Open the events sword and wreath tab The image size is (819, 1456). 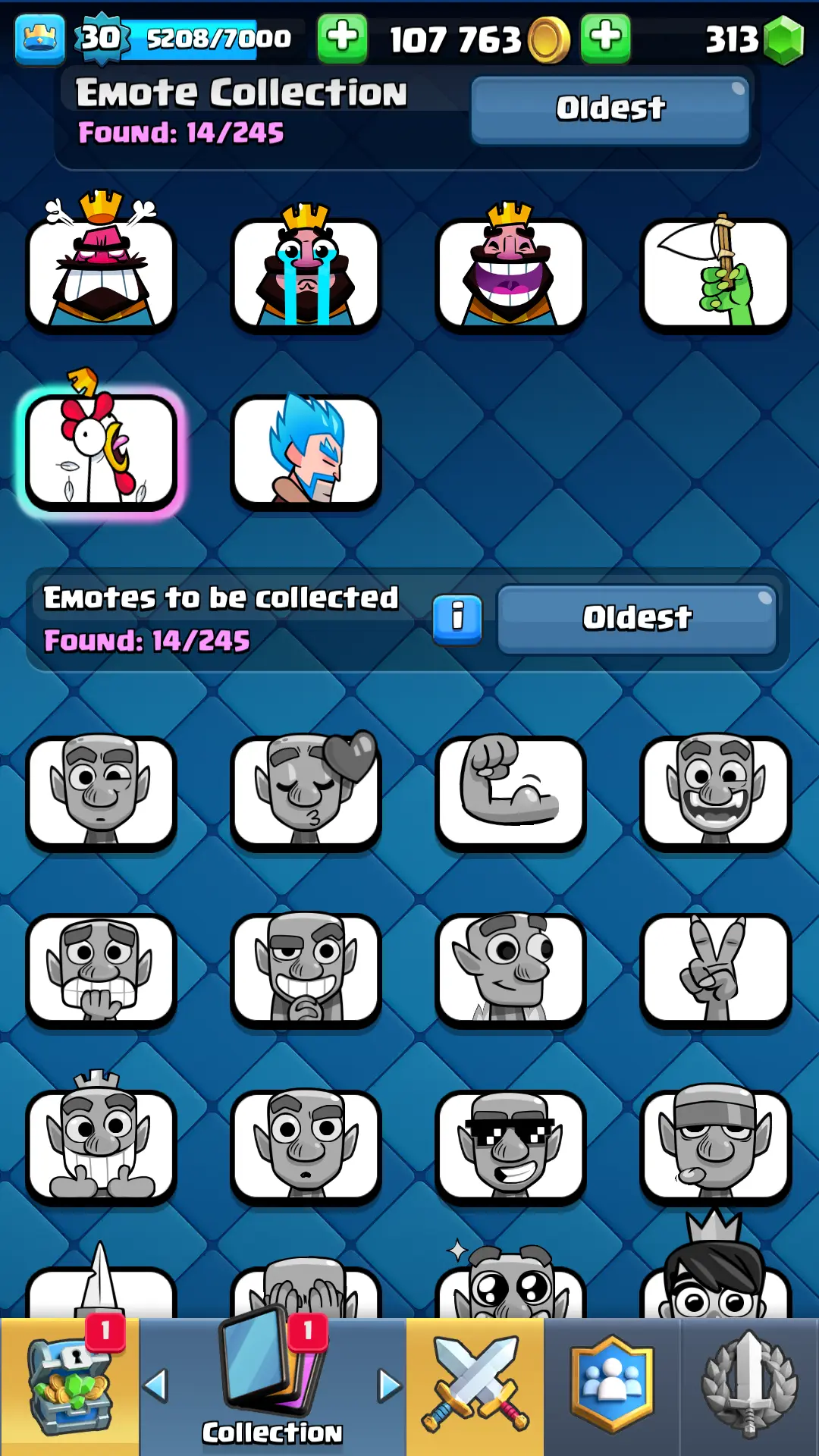(749, 1386)
